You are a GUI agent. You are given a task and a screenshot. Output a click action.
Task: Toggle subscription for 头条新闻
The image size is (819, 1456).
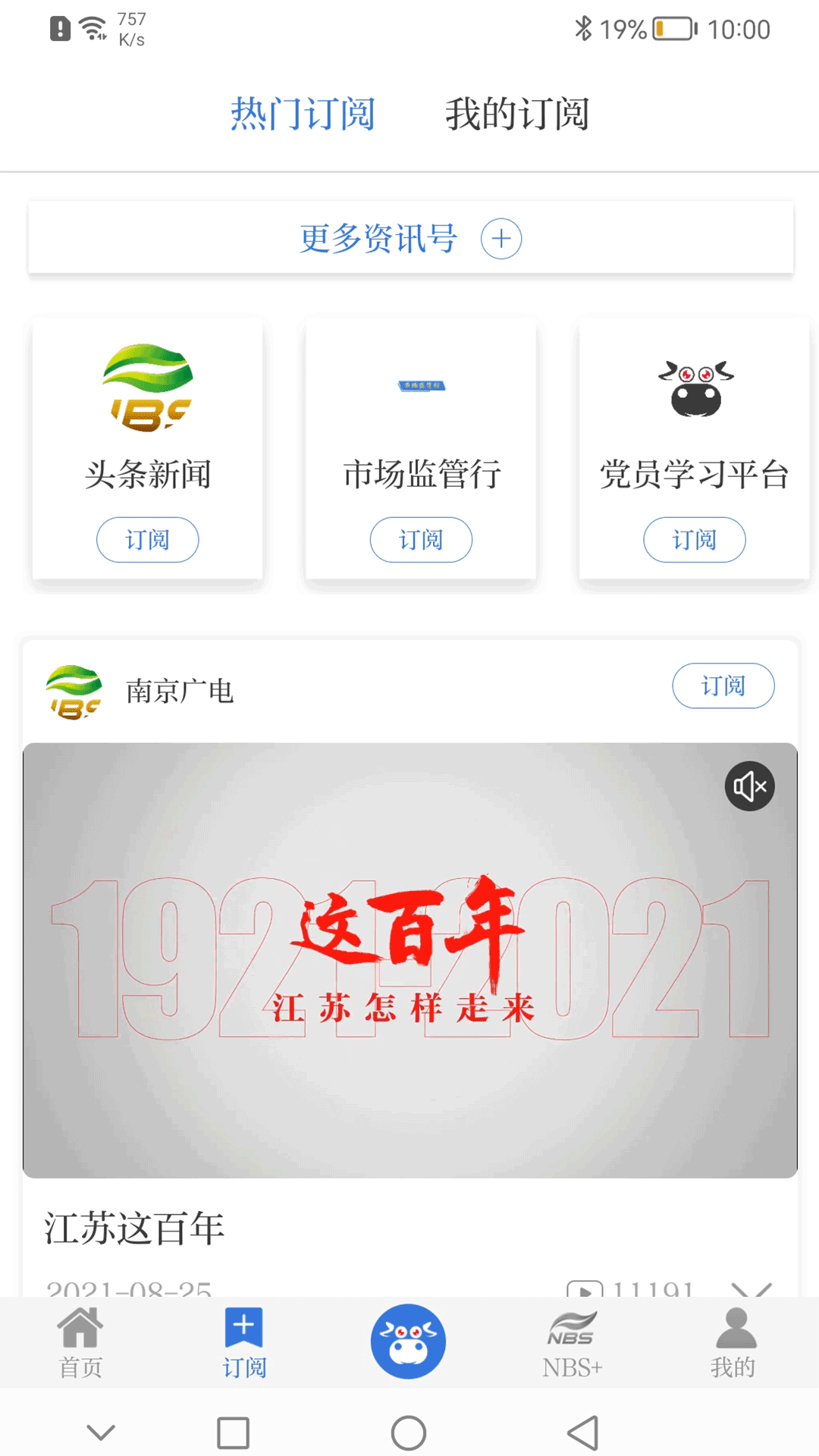click(x=147, y=539)
